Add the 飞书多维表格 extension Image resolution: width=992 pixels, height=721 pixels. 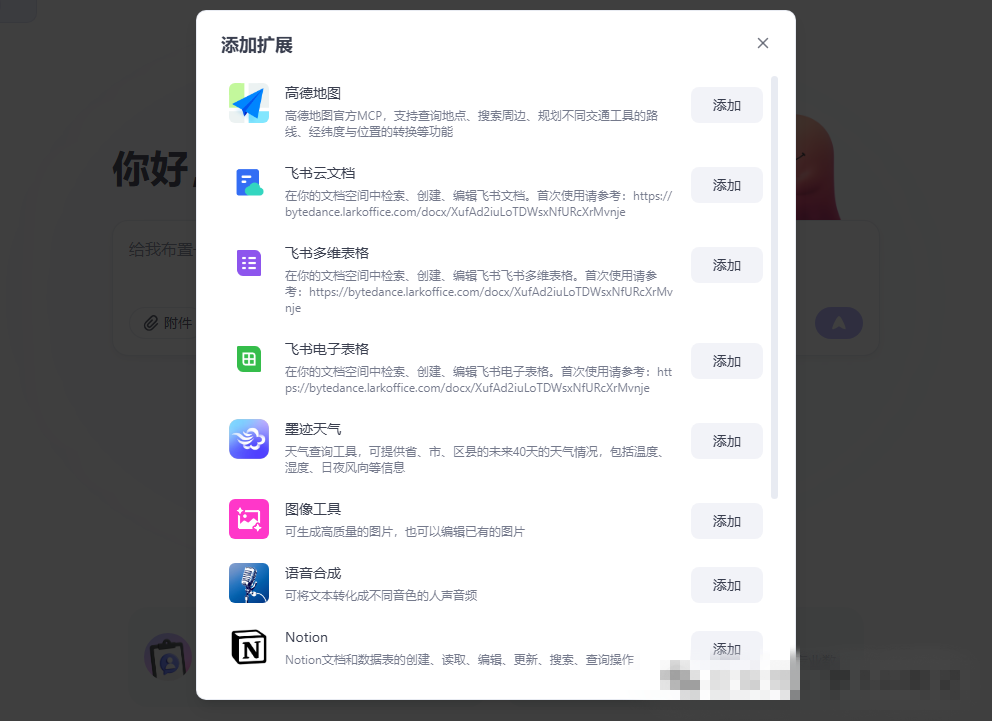click(x=726, y=265)
